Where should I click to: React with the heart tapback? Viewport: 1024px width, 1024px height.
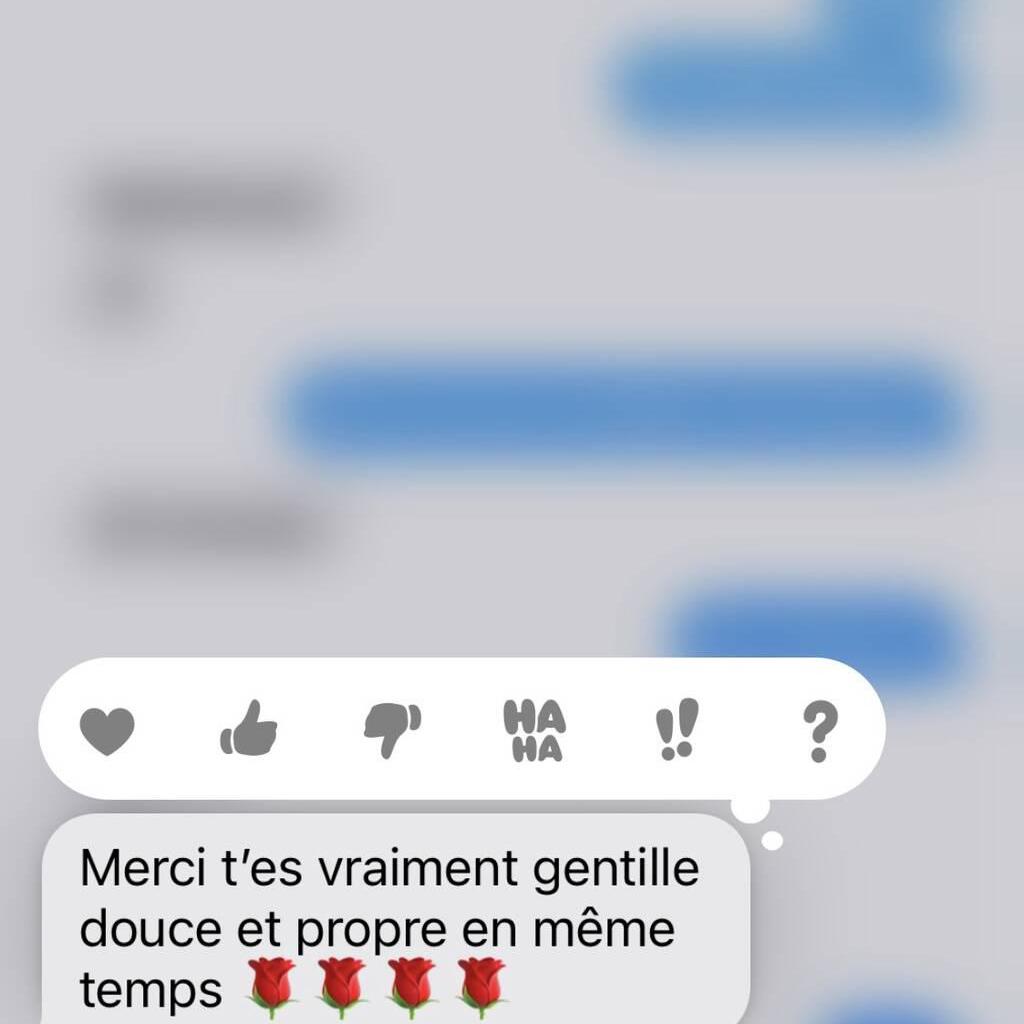pos(107,731)
